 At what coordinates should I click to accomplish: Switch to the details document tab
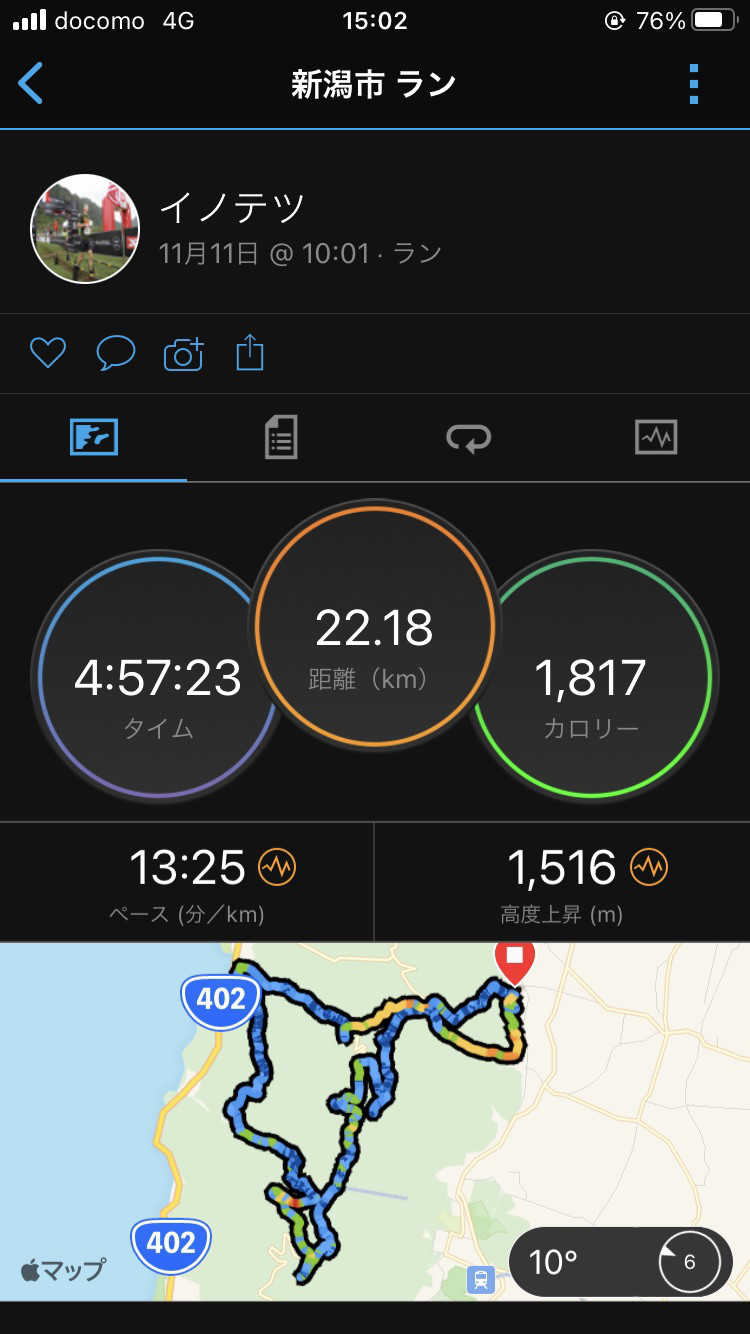coord(281,438)
